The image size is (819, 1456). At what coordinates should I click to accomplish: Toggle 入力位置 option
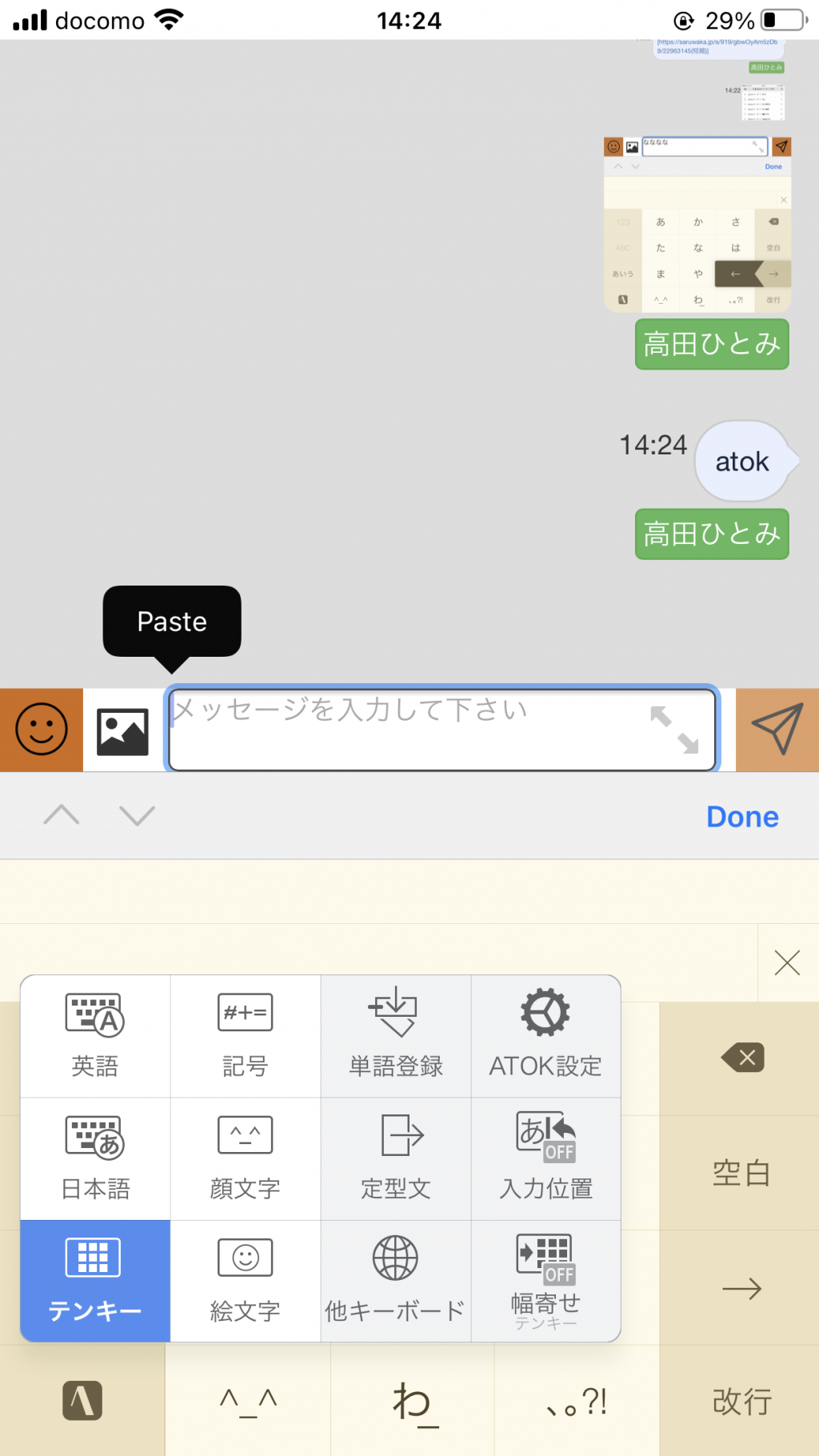tap(546, 1159)
